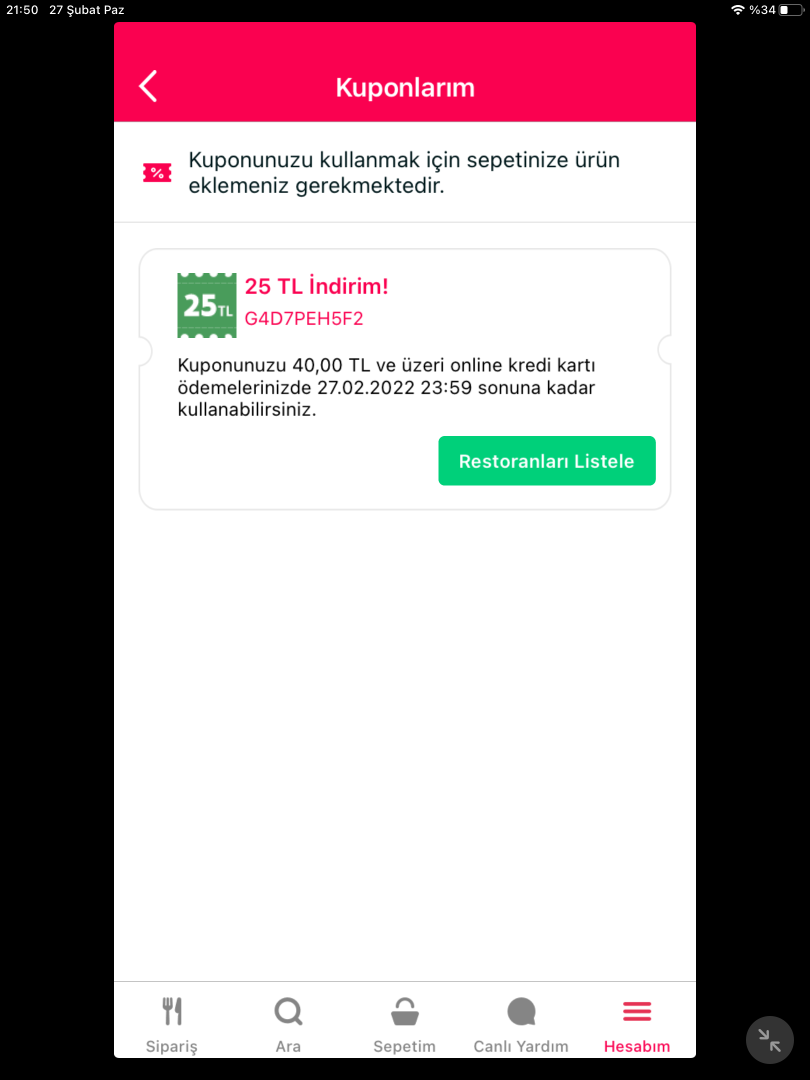The width and height of the screenshot is (810, 1080).
Task: Tap the collapse arrow floating button
Action: click(769, 1040)
